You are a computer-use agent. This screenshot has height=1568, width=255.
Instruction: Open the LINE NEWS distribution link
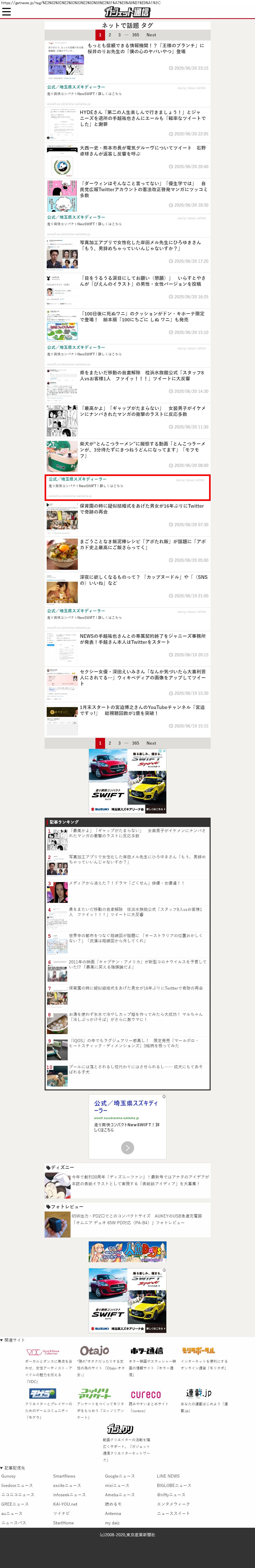168,1476
